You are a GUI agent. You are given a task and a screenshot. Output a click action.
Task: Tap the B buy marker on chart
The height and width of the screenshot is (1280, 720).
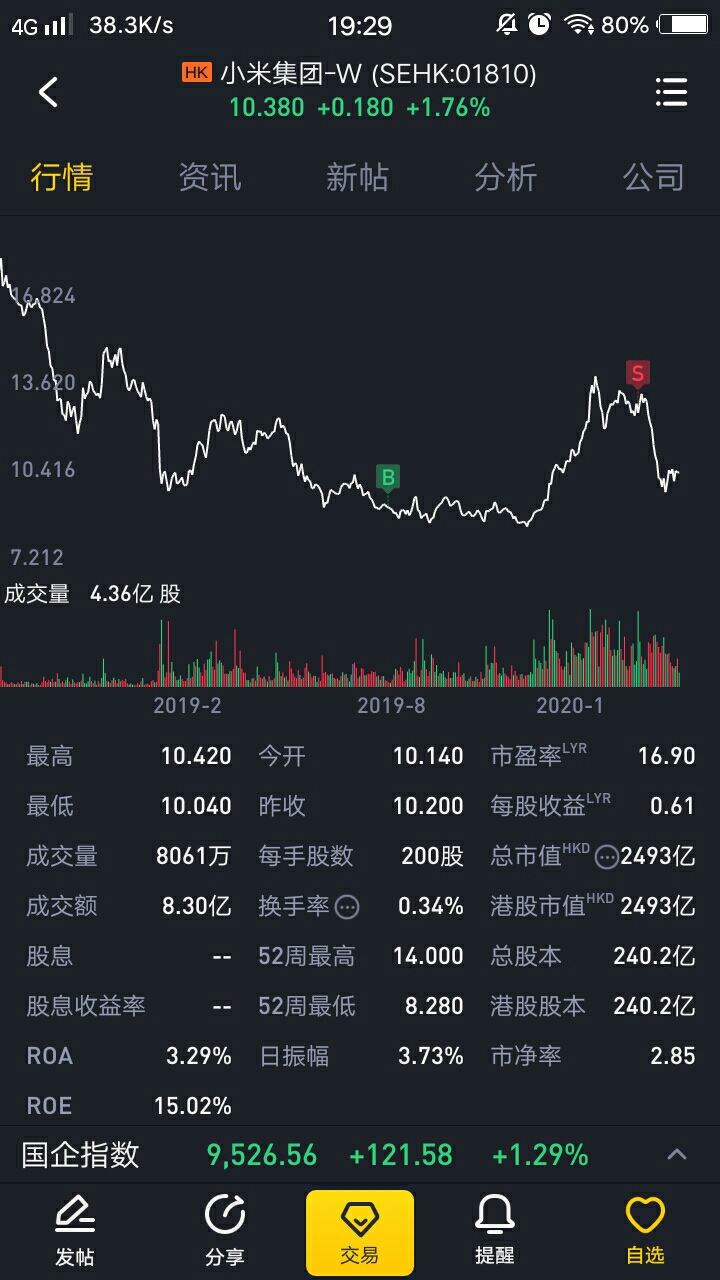click(x=388, y=477)
